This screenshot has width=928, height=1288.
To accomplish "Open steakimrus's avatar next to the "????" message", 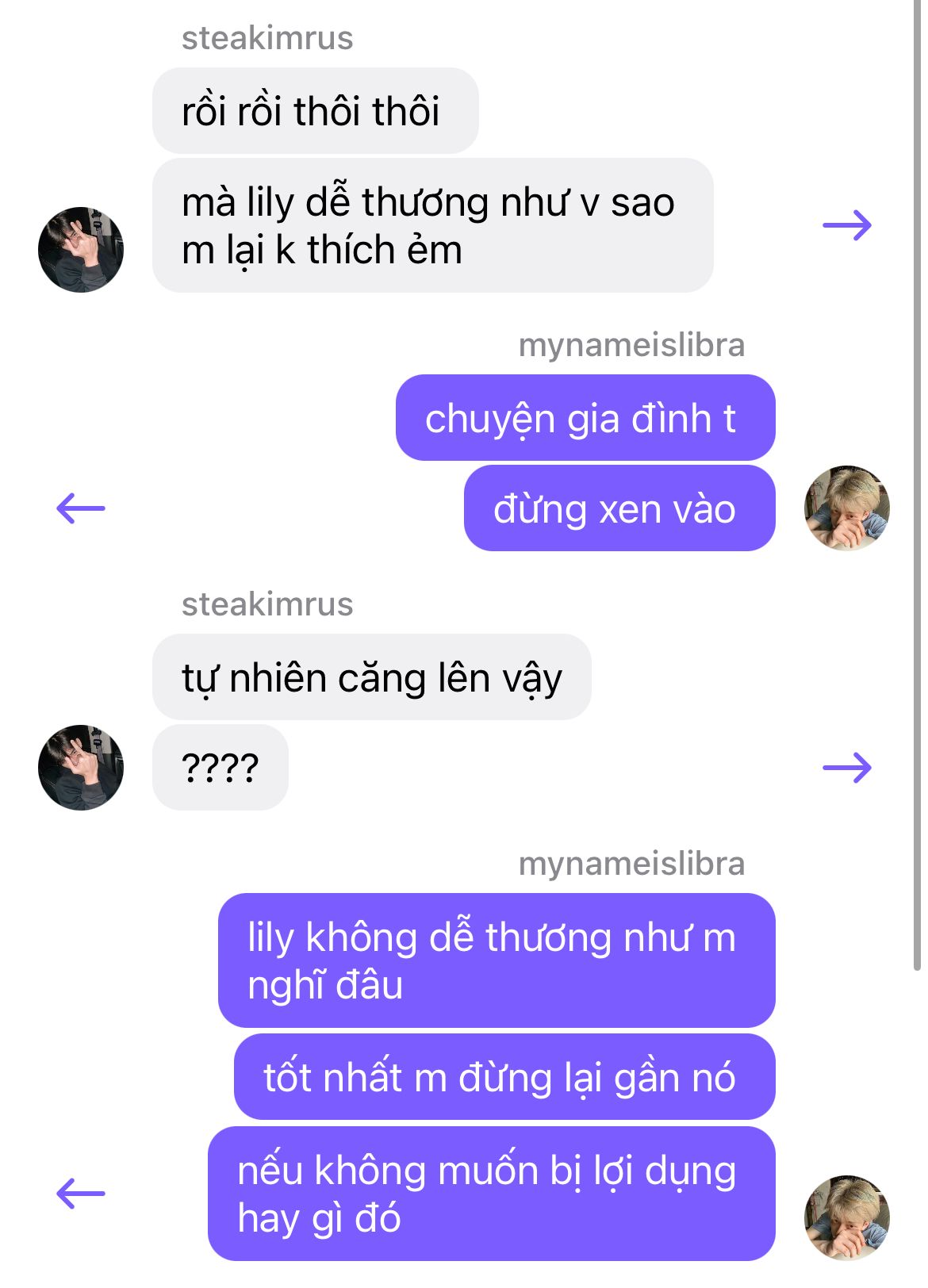I will tap(81, 768).
